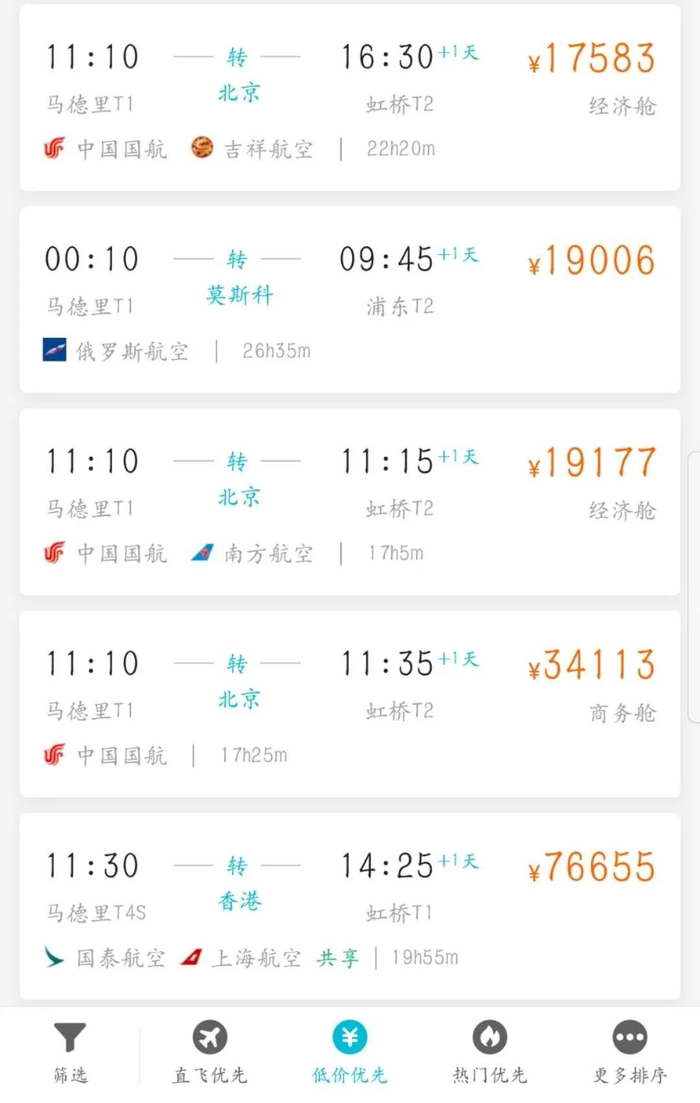Show 更多排序 options

coord(630,1054)
